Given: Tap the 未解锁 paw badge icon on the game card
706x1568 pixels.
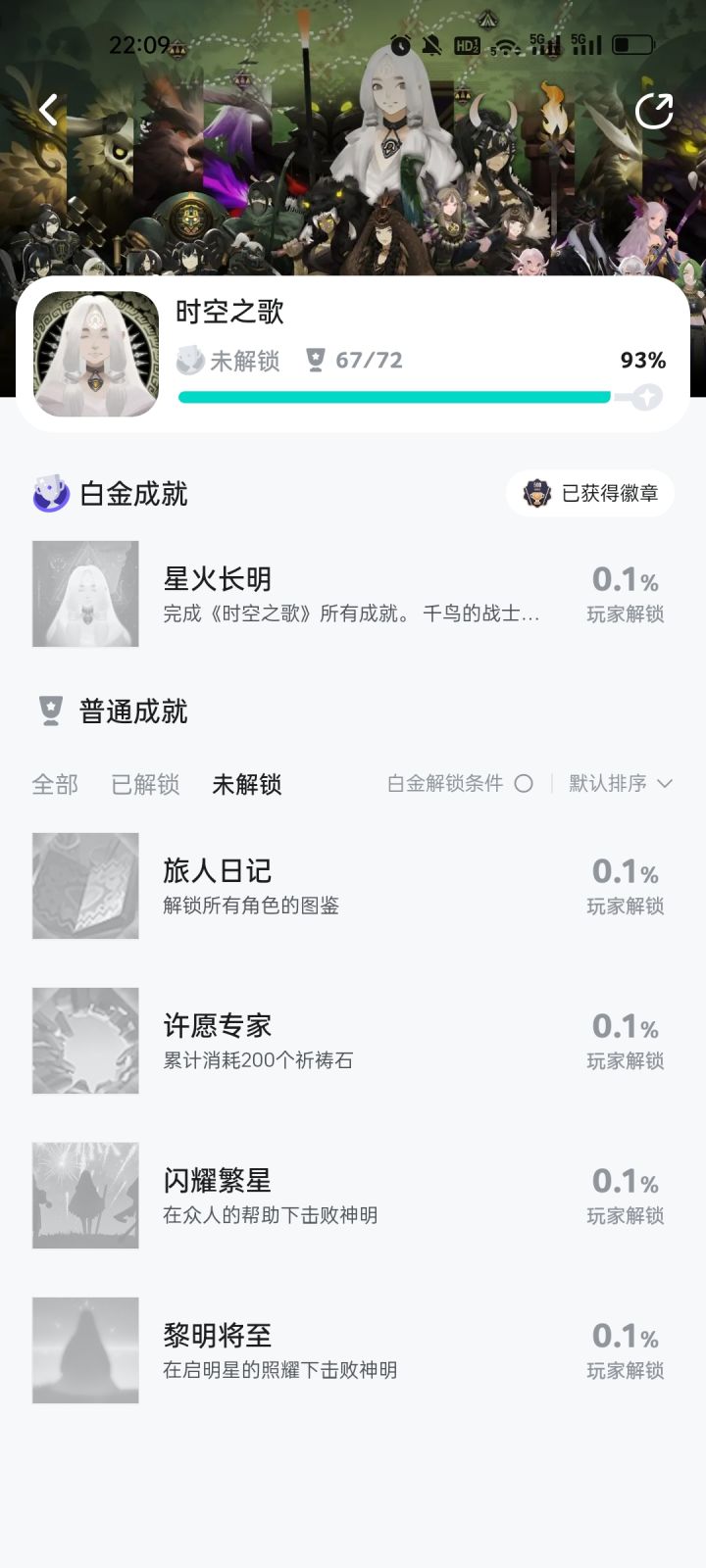Looking at the screenshot, I should tap(190, 361).
